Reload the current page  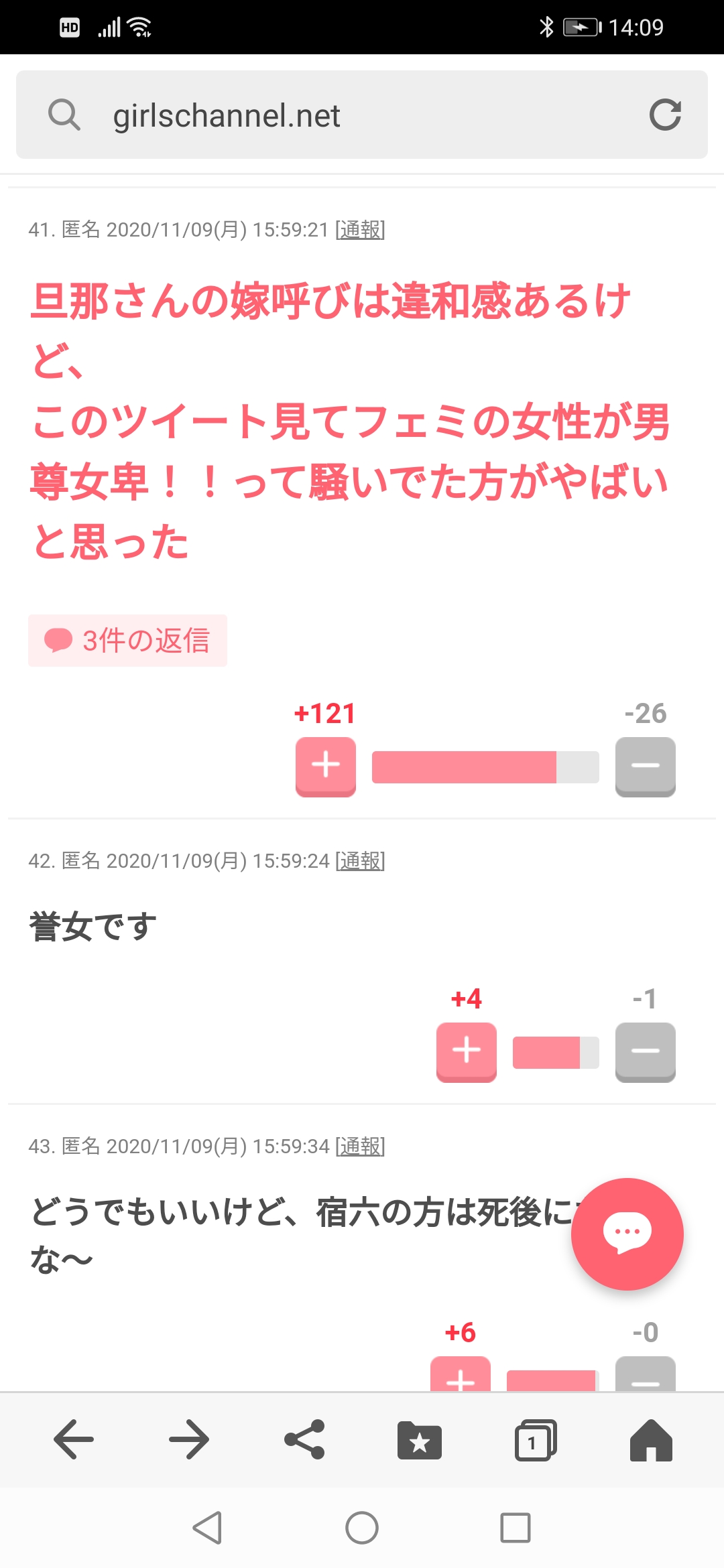pyautogui.click(x=665, y=115)
